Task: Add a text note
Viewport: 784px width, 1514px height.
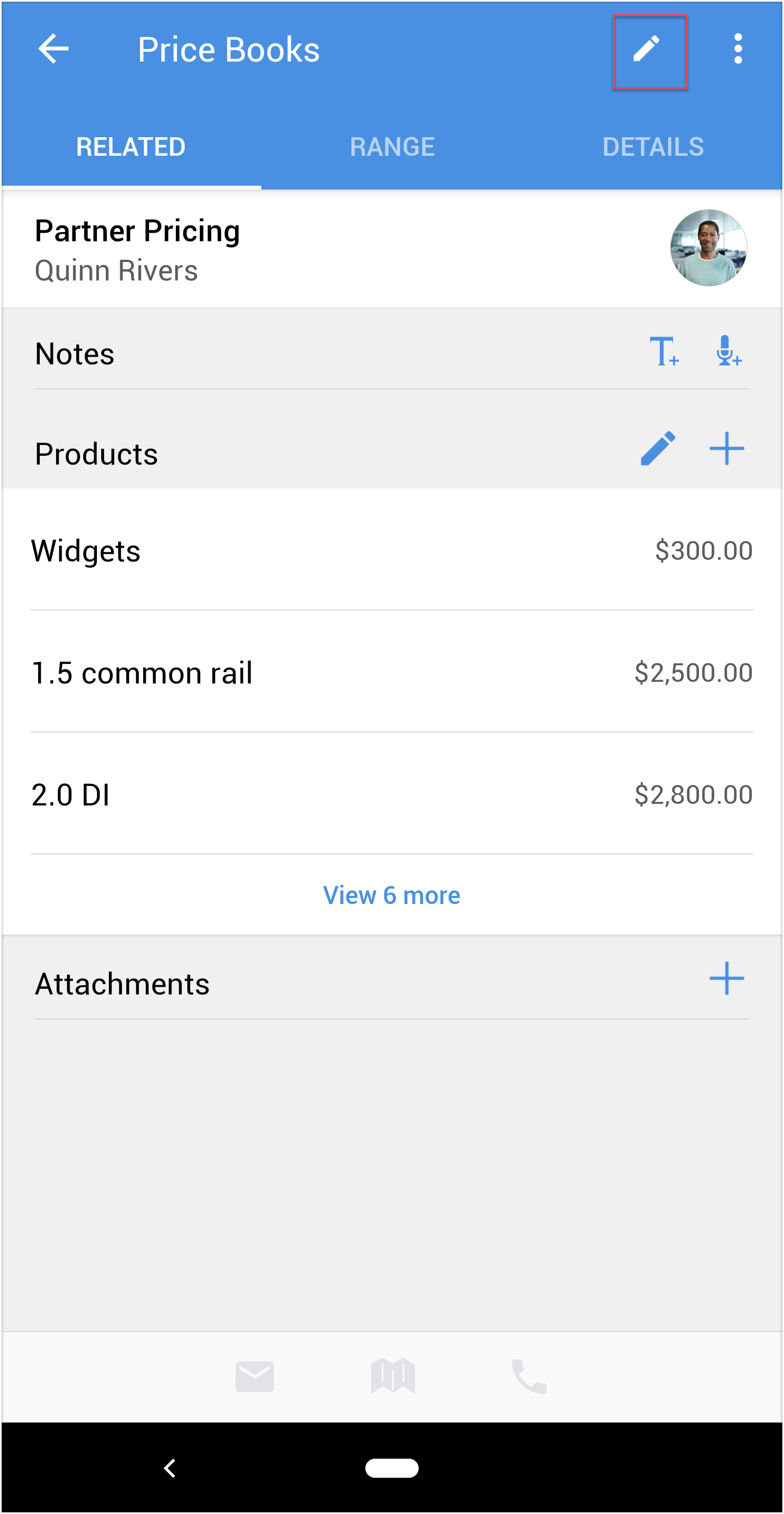Action: (664, 351)
